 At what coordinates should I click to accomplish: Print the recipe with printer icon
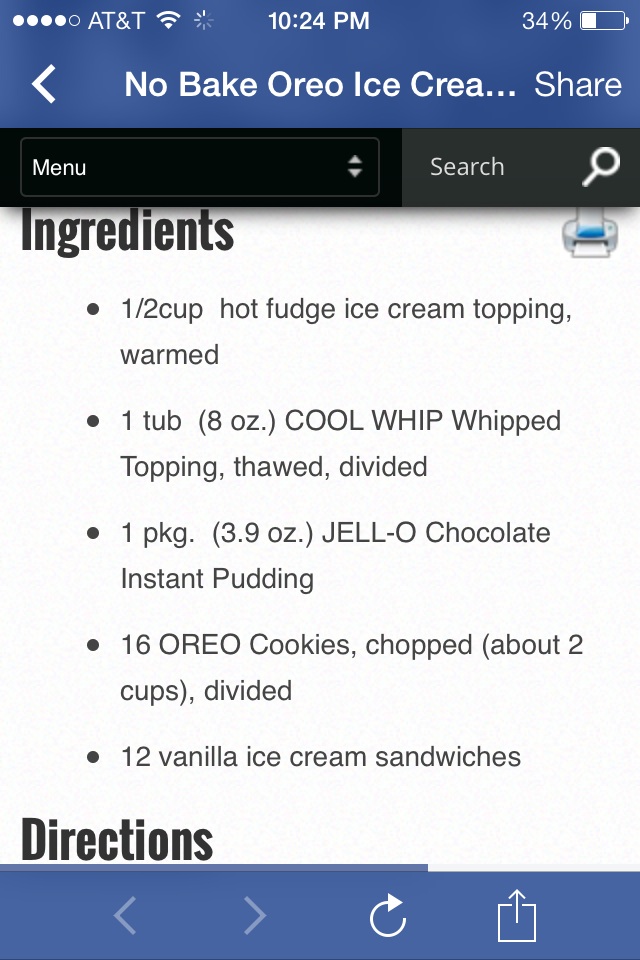[x=589, y=232]
